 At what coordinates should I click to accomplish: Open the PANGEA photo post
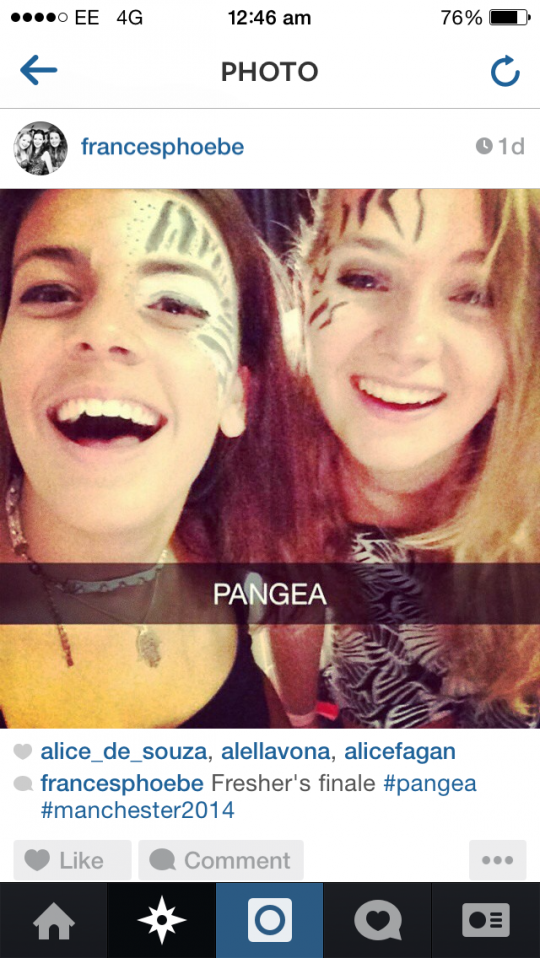(270, 458)
